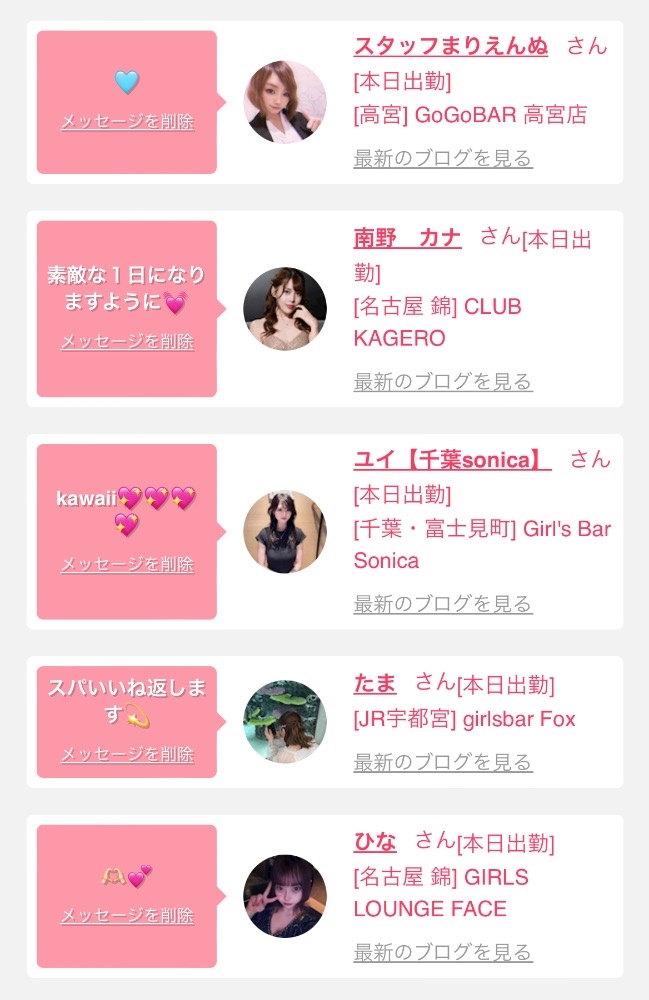Tap ひな's profile photo
Viewport: 649px width, 1000px height.
pyautogui.click(x=285, y=896)
